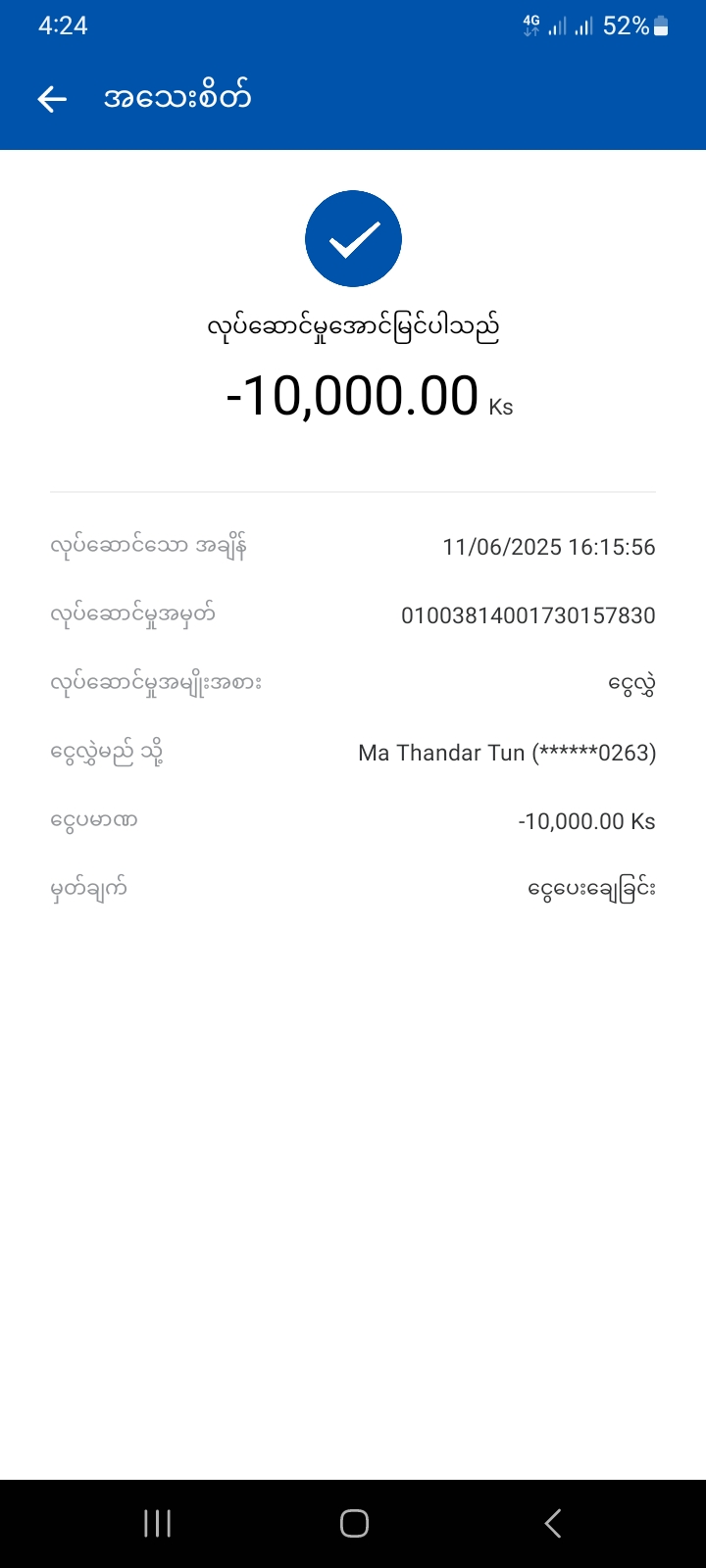The height and width of the screenshot is (1568, 706).
Task: Tap the system back button
Action: pos(552,1523)
